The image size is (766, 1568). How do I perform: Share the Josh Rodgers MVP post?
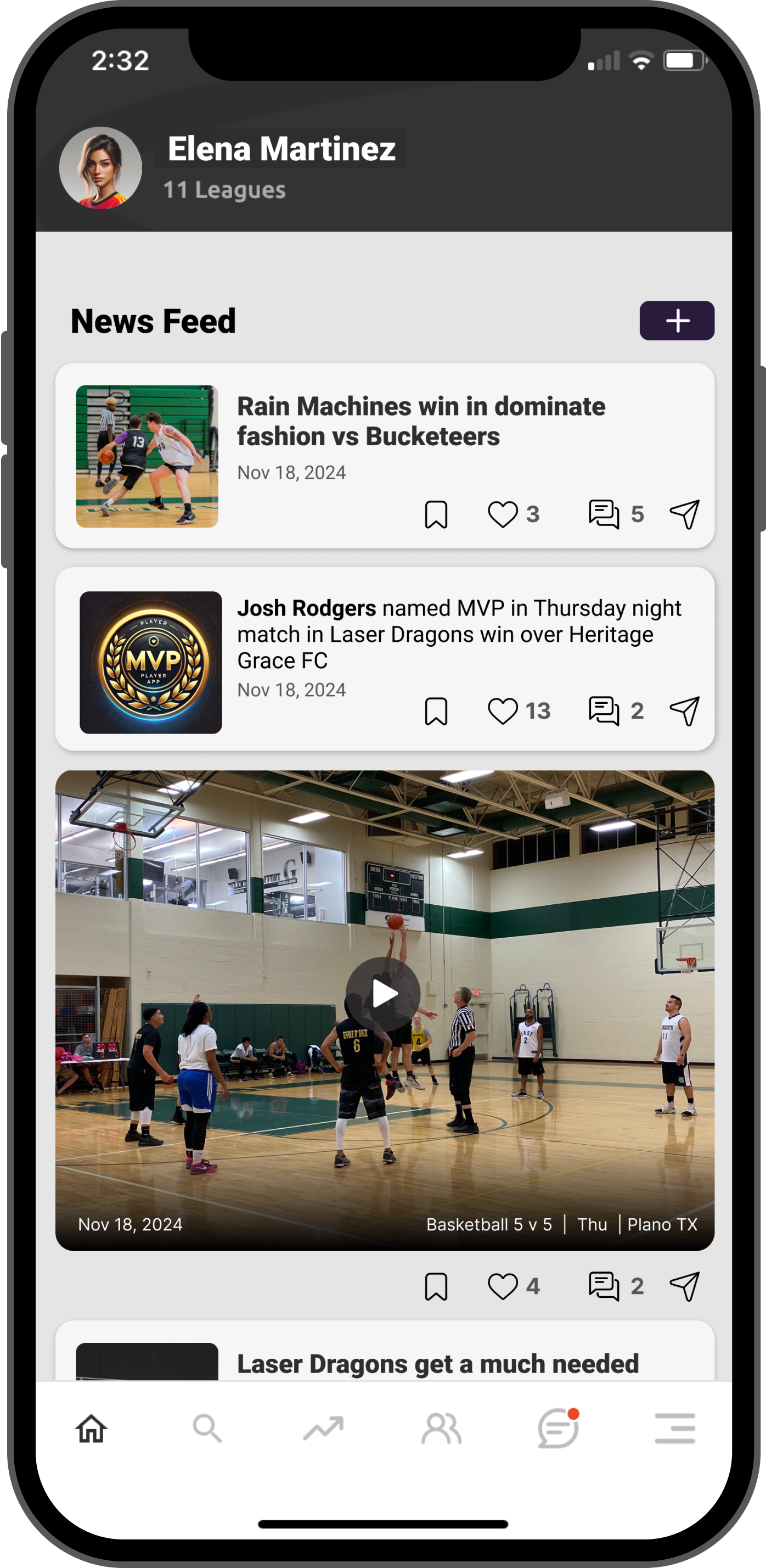(684, 711)
